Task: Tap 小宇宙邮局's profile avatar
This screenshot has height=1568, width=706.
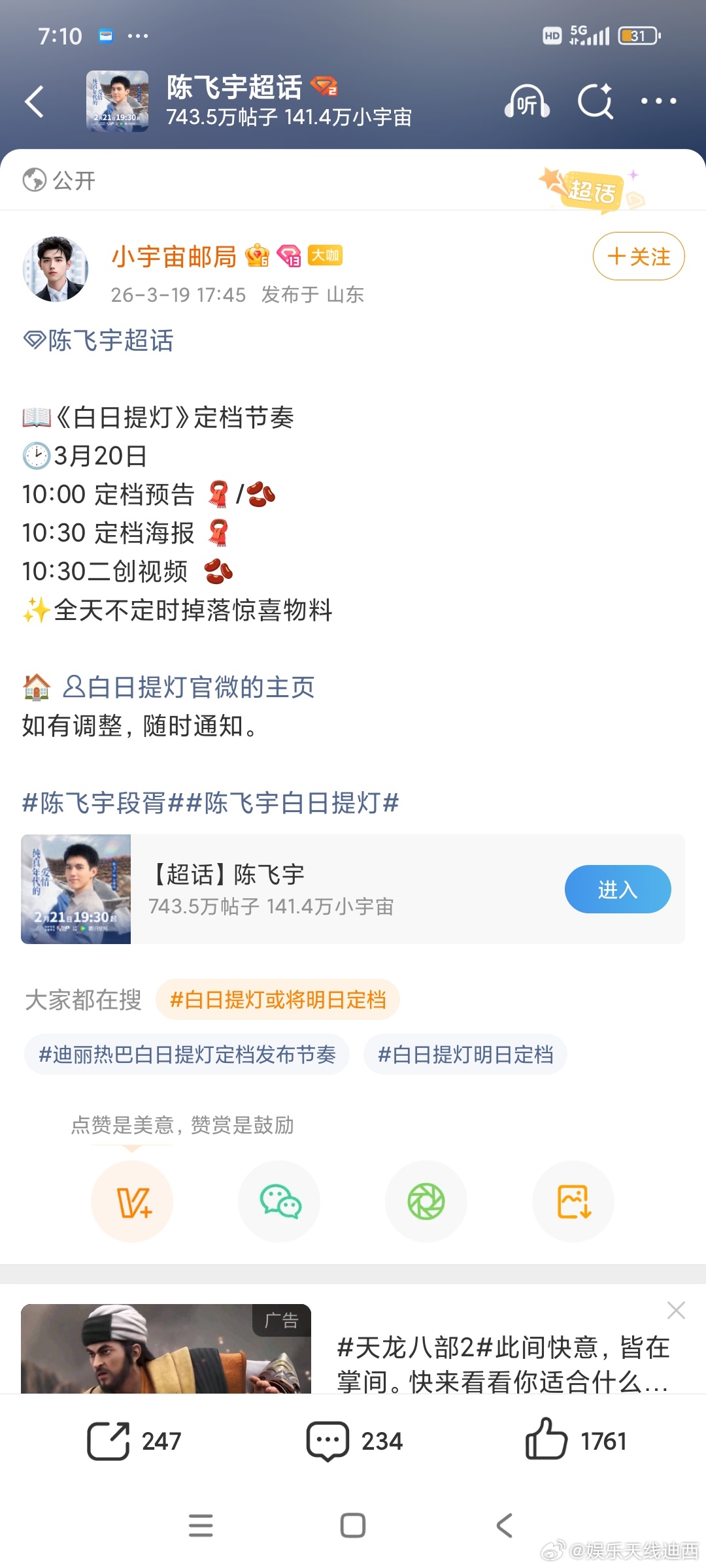Action: 58,269
